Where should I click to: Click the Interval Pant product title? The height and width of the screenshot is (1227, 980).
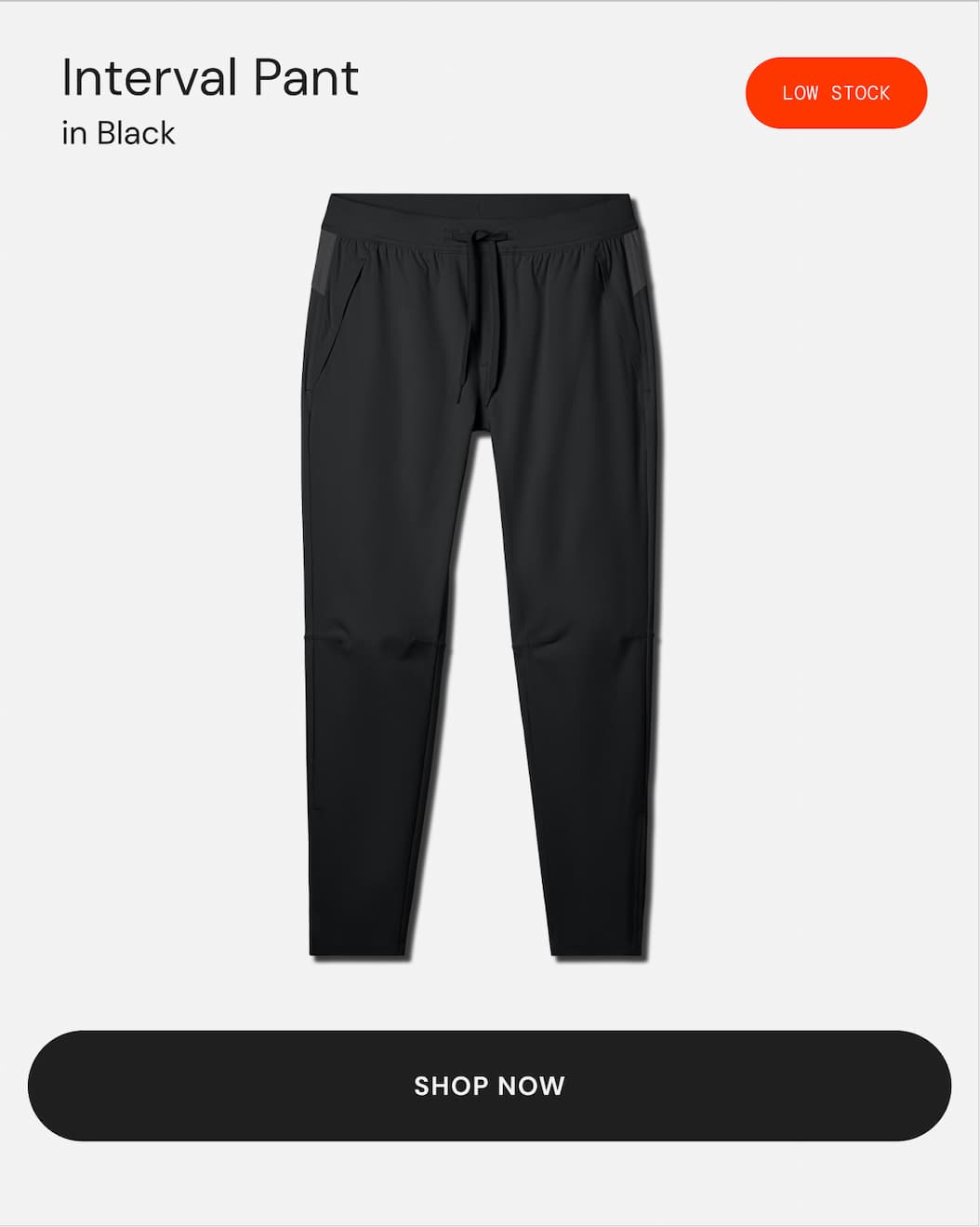point(209,78)
